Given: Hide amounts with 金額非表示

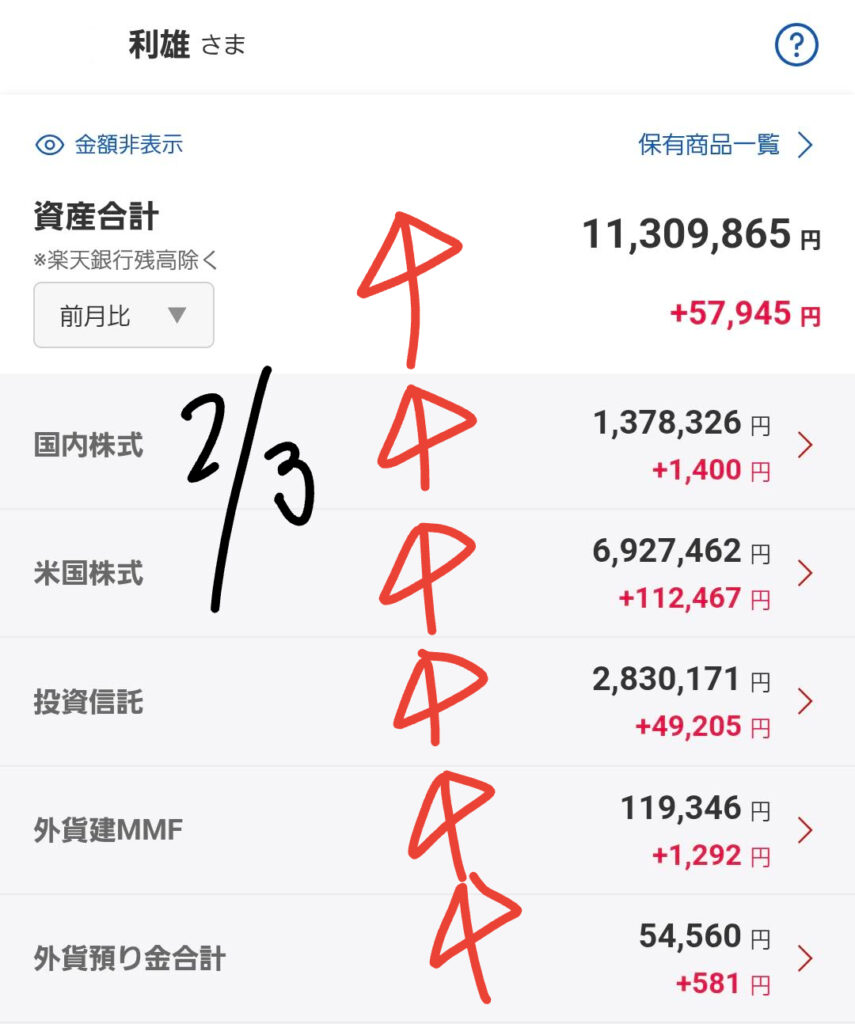Looking at the screenshot, I should (x=109, y=145).
